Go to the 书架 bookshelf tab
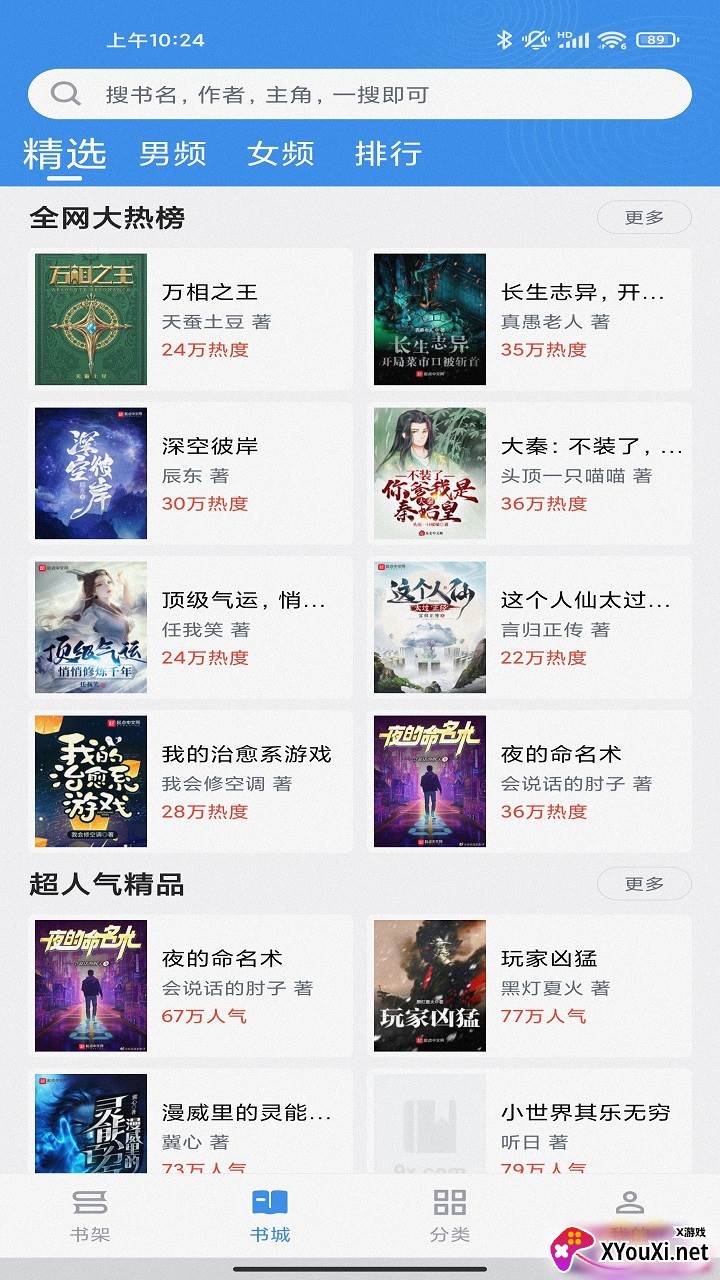This screenshot has height=1280, width=720. coord(90,1215)
